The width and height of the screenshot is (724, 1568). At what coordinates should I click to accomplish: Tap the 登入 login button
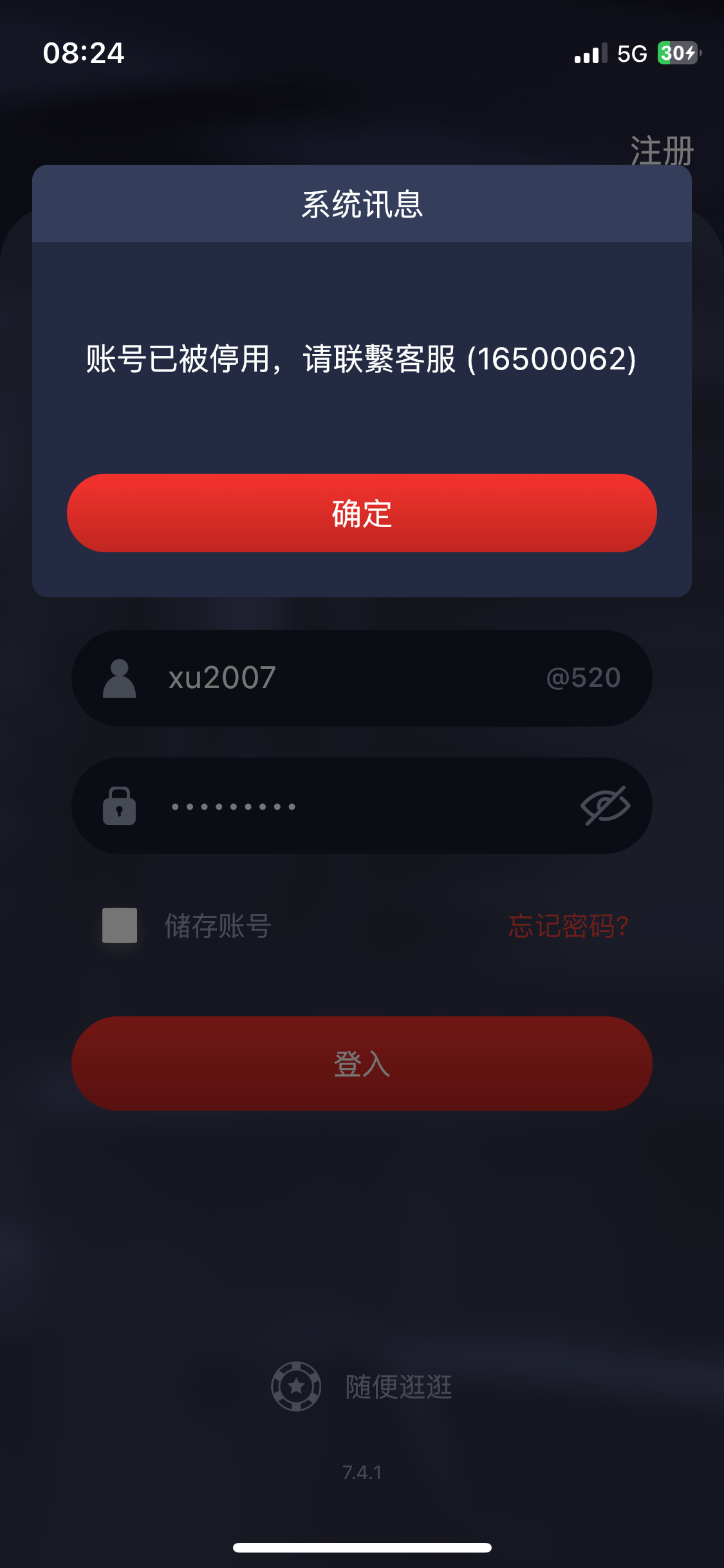(x=362, y=1063)
